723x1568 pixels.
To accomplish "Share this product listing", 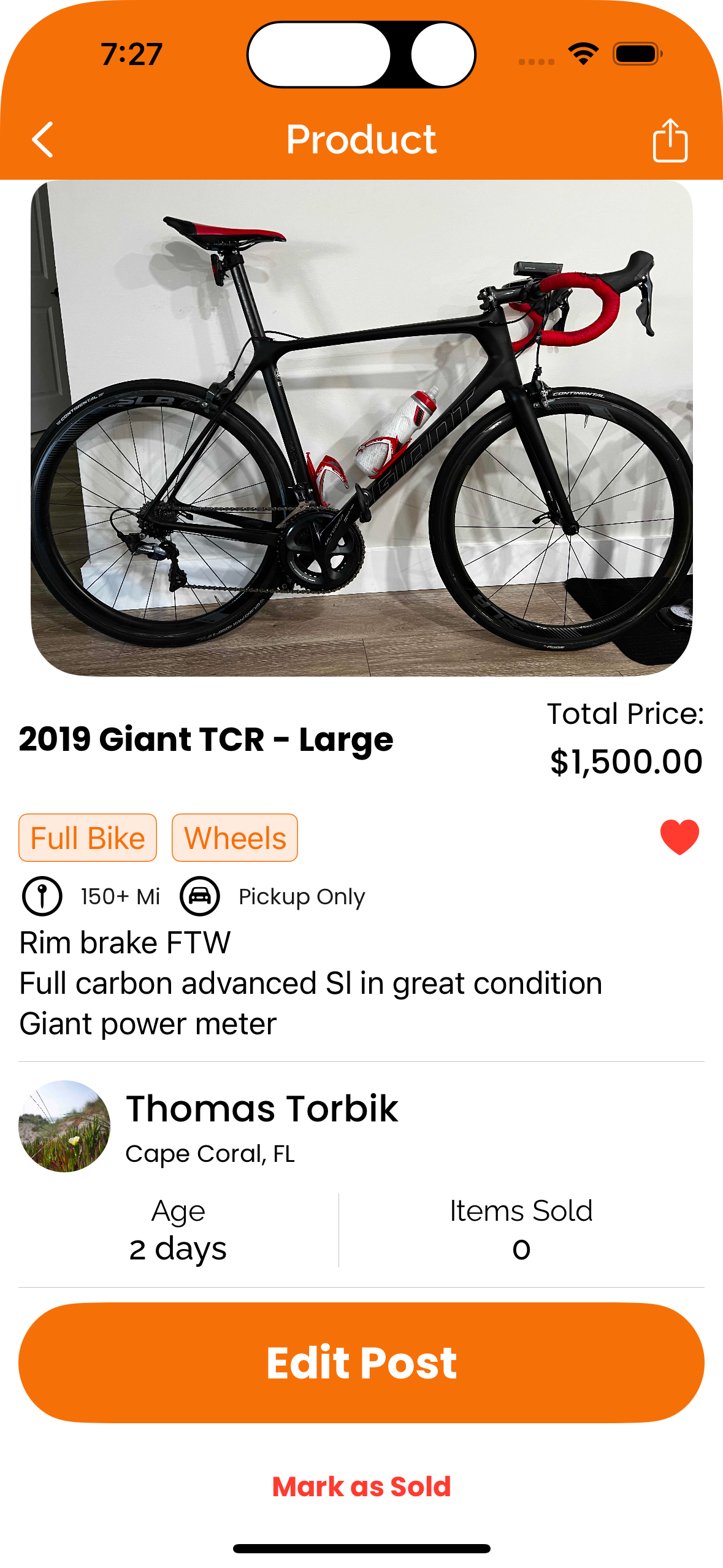I will pyautogui.click(x=670, y=140).
